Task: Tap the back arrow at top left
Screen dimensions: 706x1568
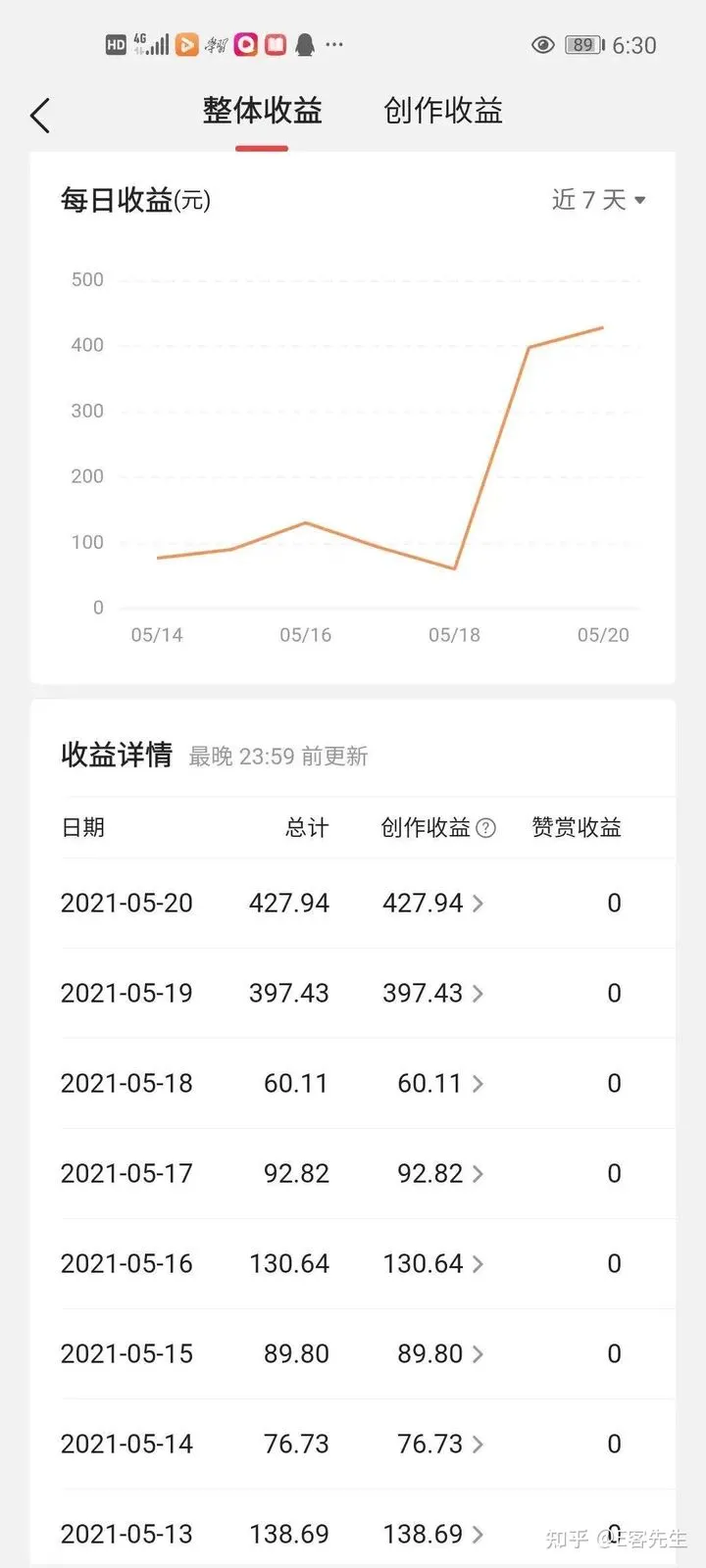Action: [39, 115]
